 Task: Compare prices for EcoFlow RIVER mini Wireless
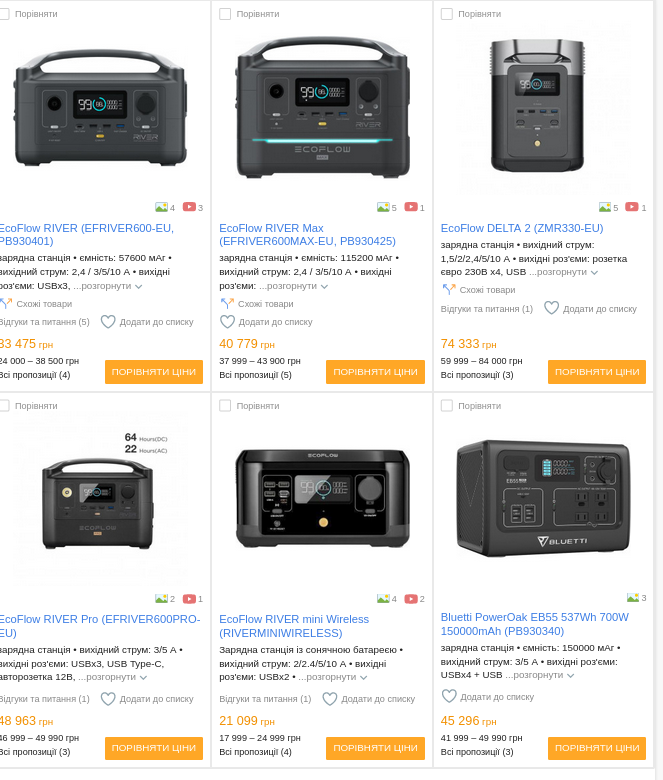(x=375, y=748)
